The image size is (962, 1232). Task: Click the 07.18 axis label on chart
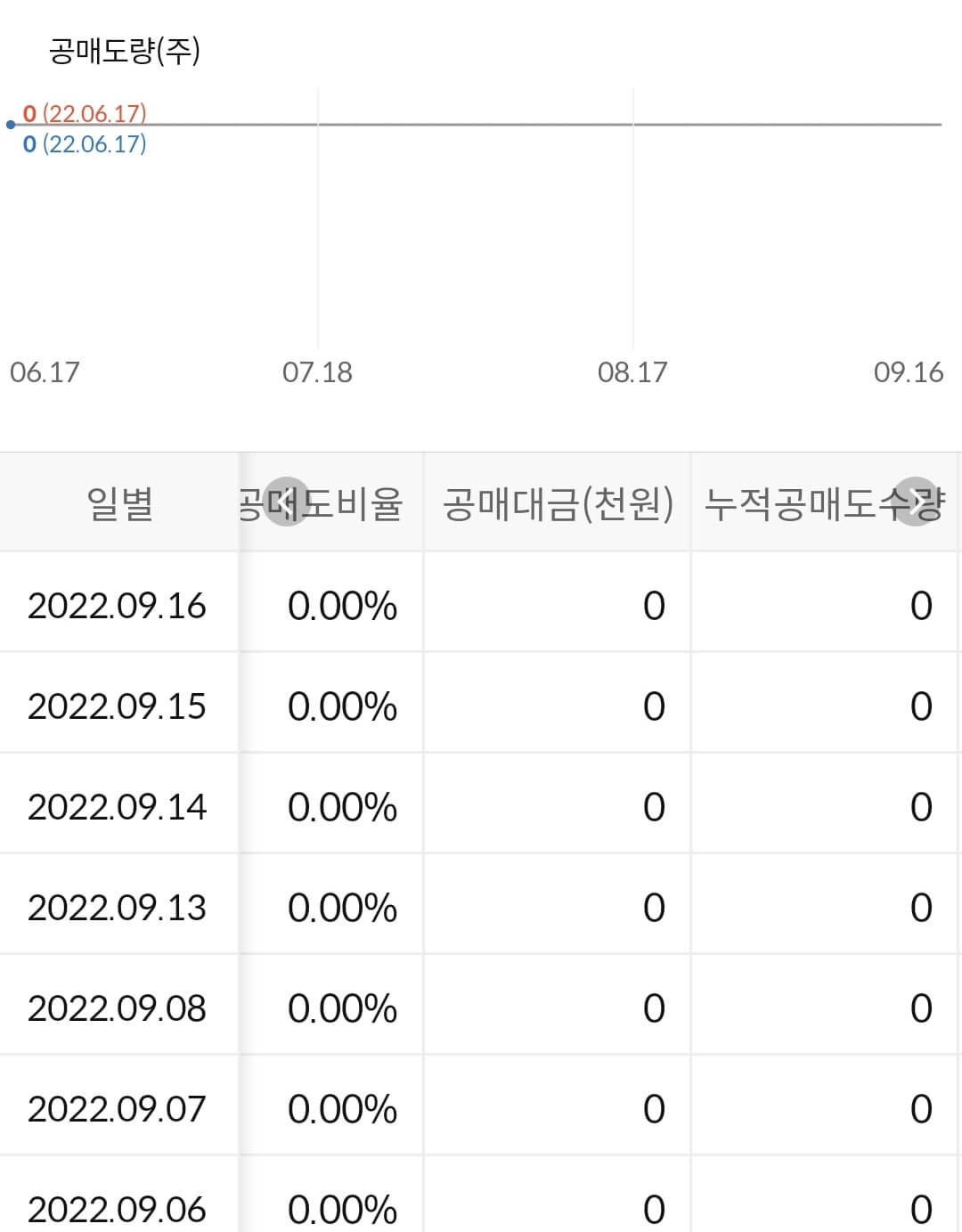tap(316, 373)
